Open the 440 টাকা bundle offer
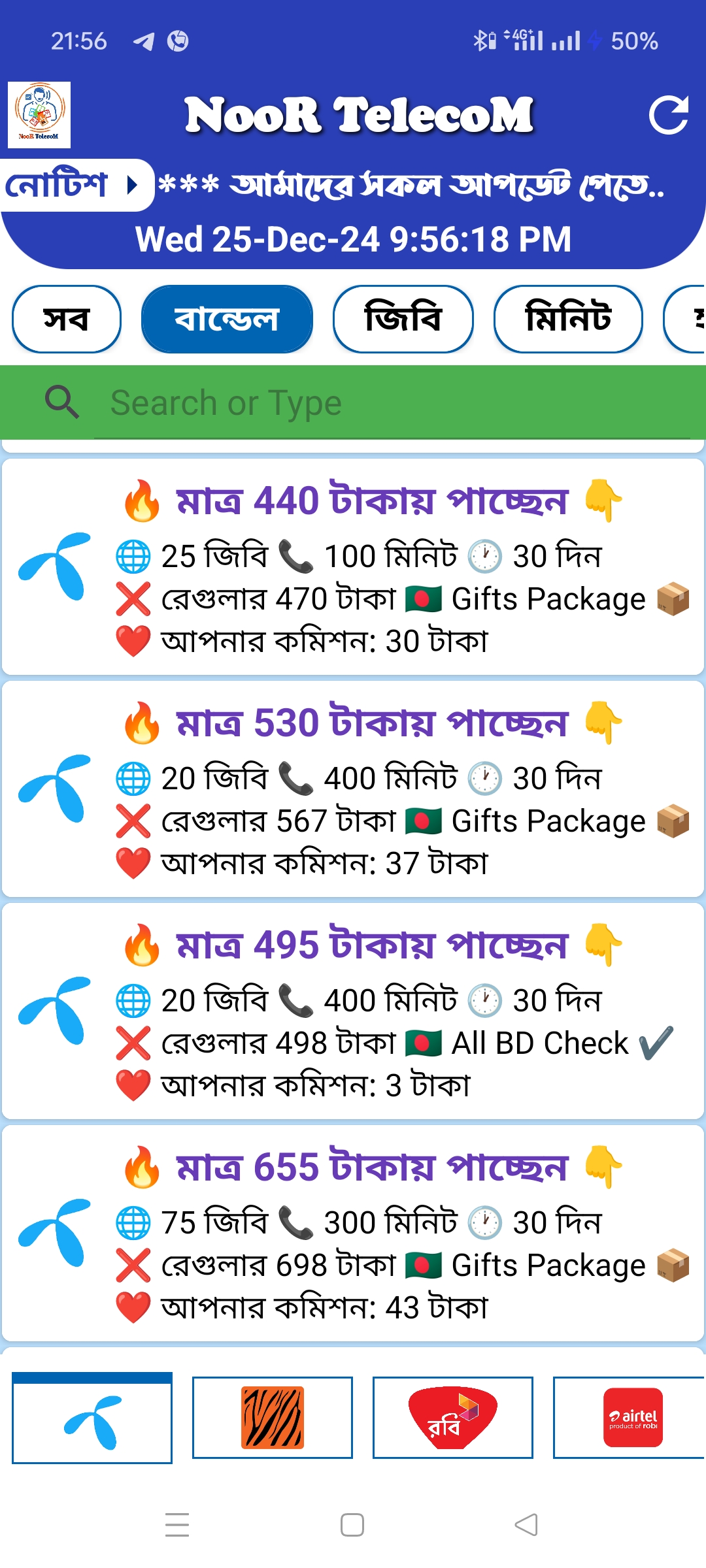Viewport: 706px width, 1568px height. (x=353, y=567)
